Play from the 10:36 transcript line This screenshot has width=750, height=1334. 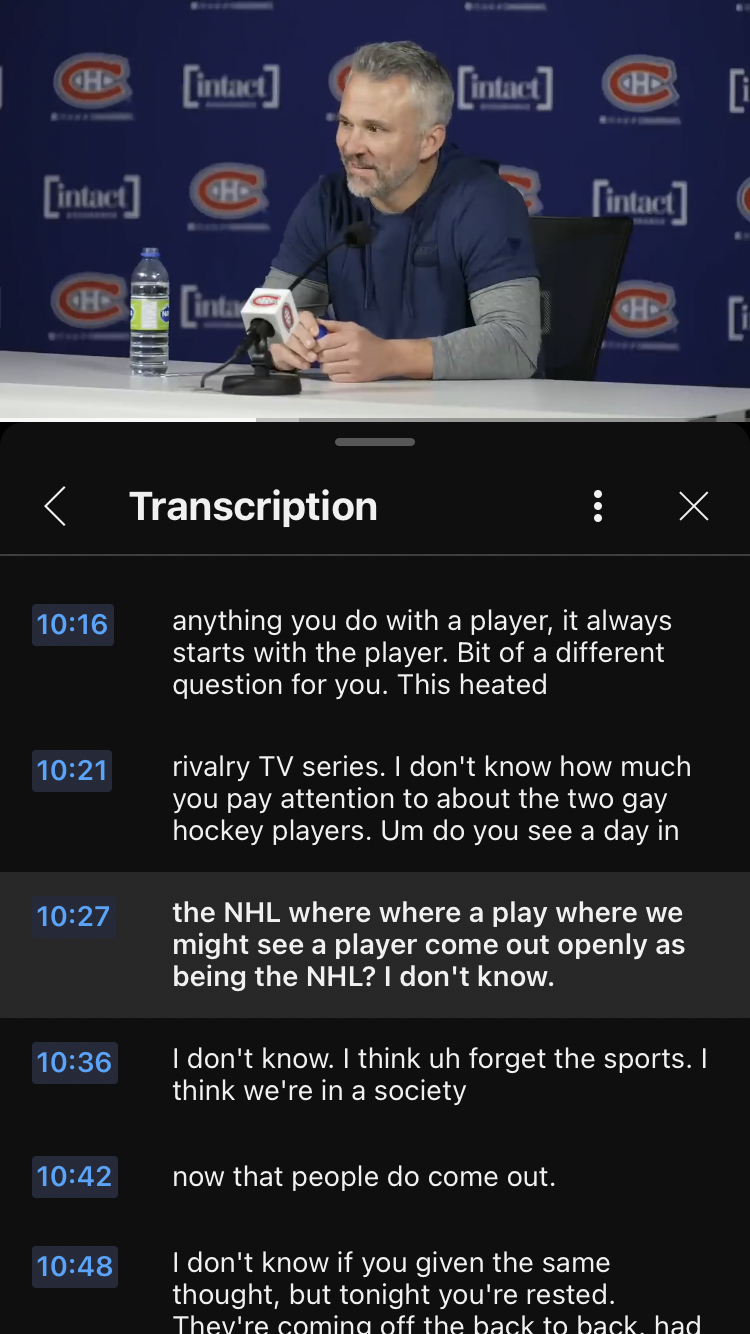[74, 1062]
